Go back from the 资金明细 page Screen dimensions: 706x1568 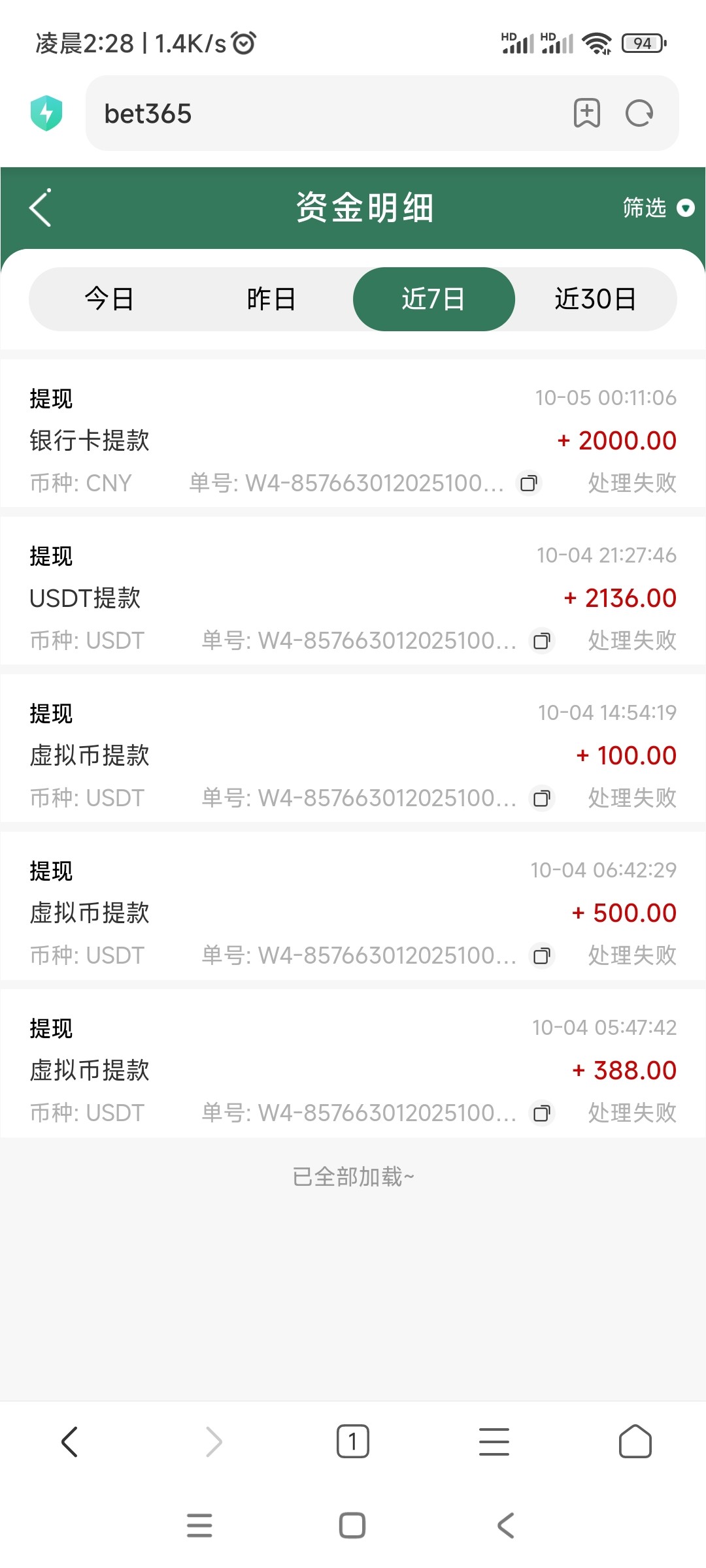tap(41, 208)
